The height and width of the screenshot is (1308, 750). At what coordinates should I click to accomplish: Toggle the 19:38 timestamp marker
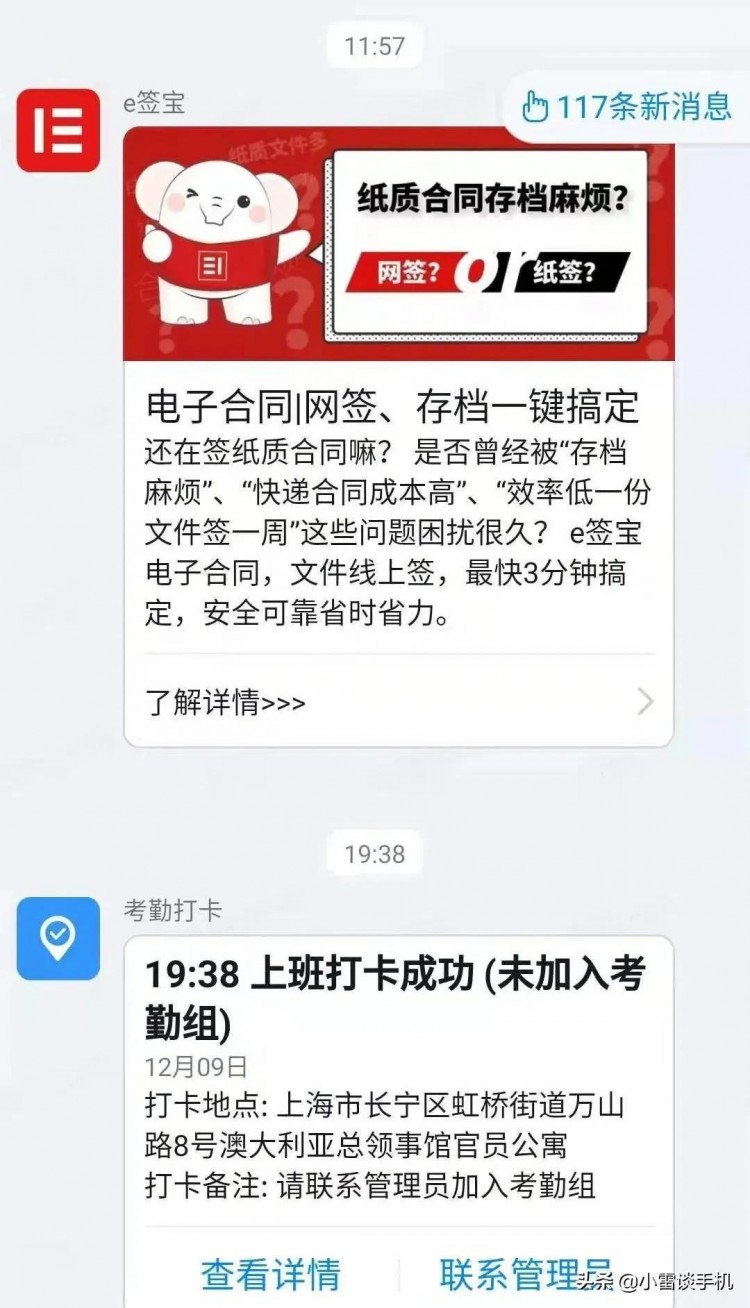(374, 854)
